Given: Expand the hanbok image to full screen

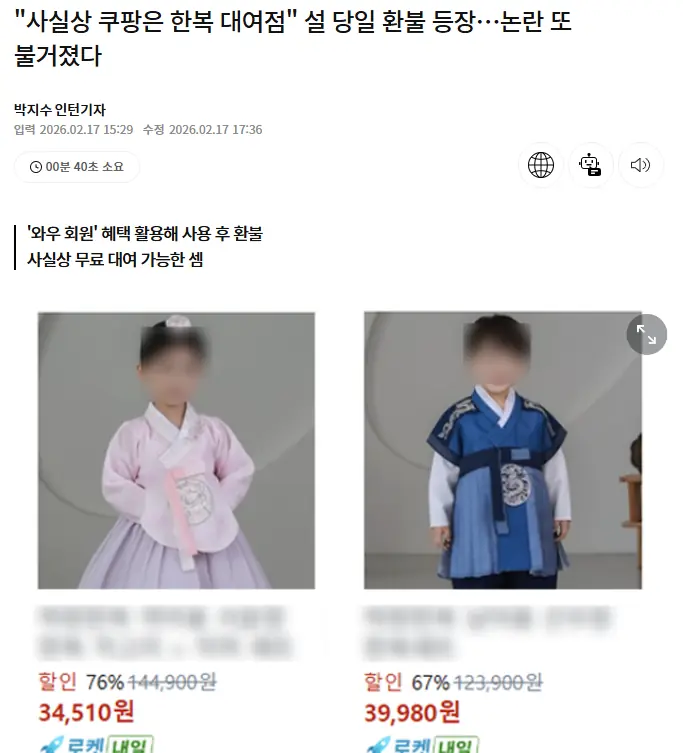Looking at the screenshot, I should tap(646, 335).
